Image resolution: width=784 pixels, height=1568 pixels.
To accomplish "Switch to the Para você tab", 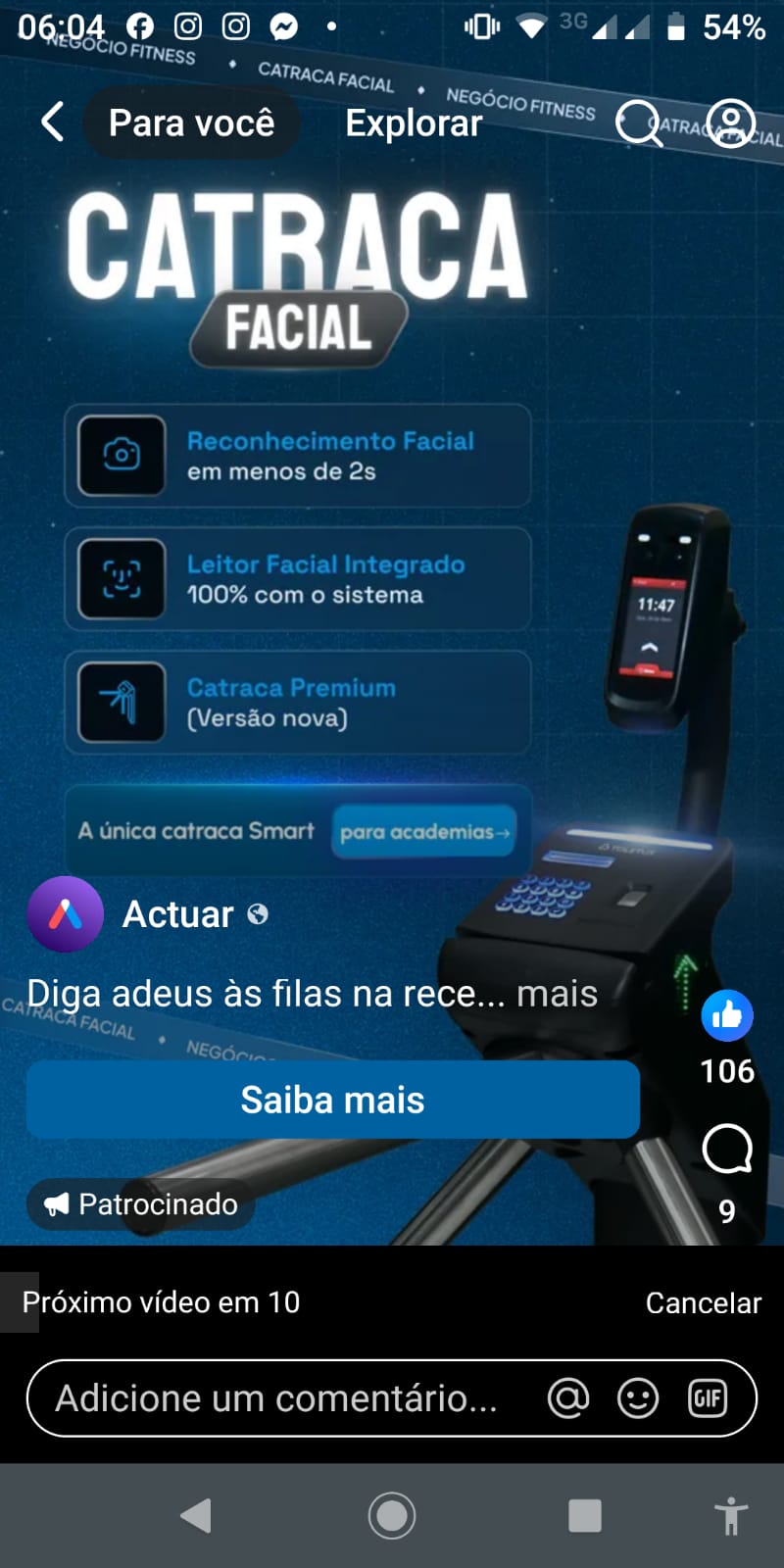I will point(191,123).
